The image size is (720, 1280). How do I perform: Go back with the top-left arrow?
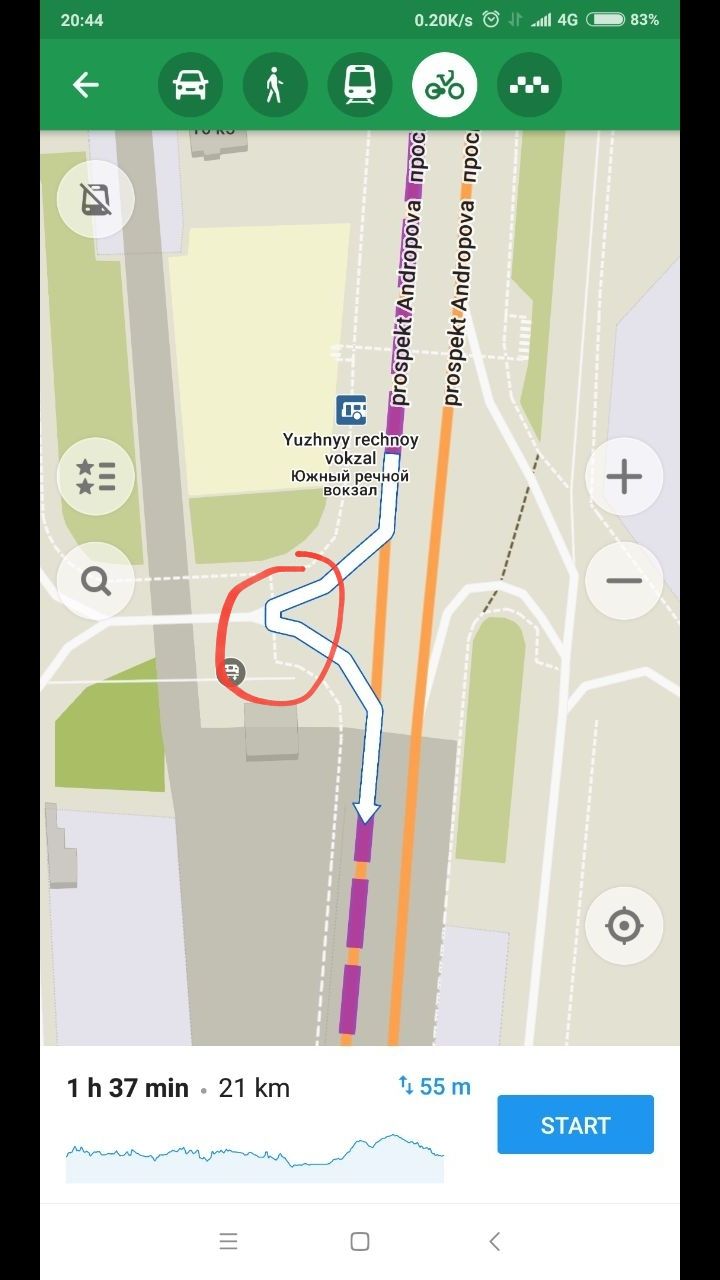pos(86,85)
